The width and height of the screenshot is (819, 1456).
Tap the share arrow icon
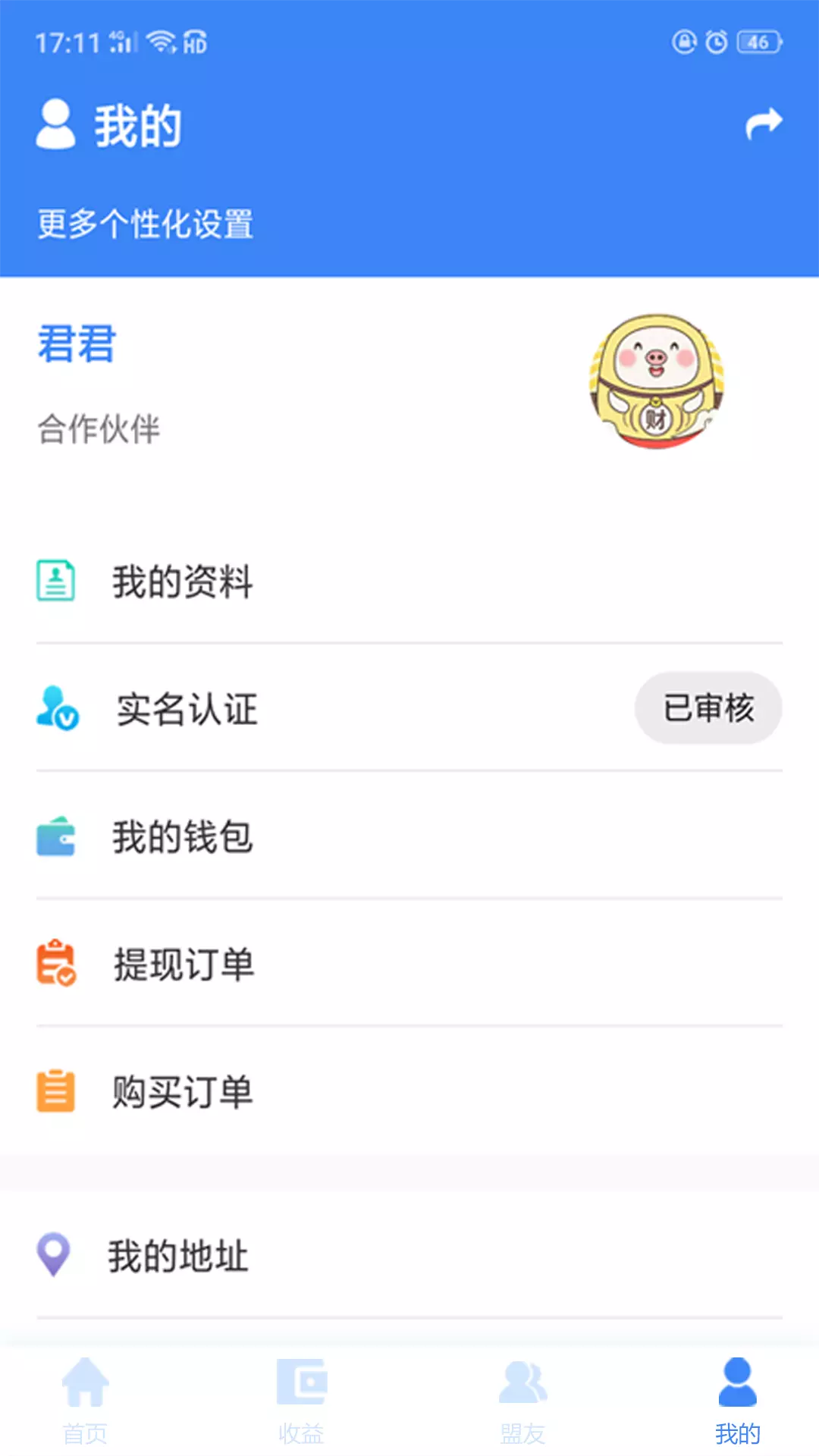[763, 124]
